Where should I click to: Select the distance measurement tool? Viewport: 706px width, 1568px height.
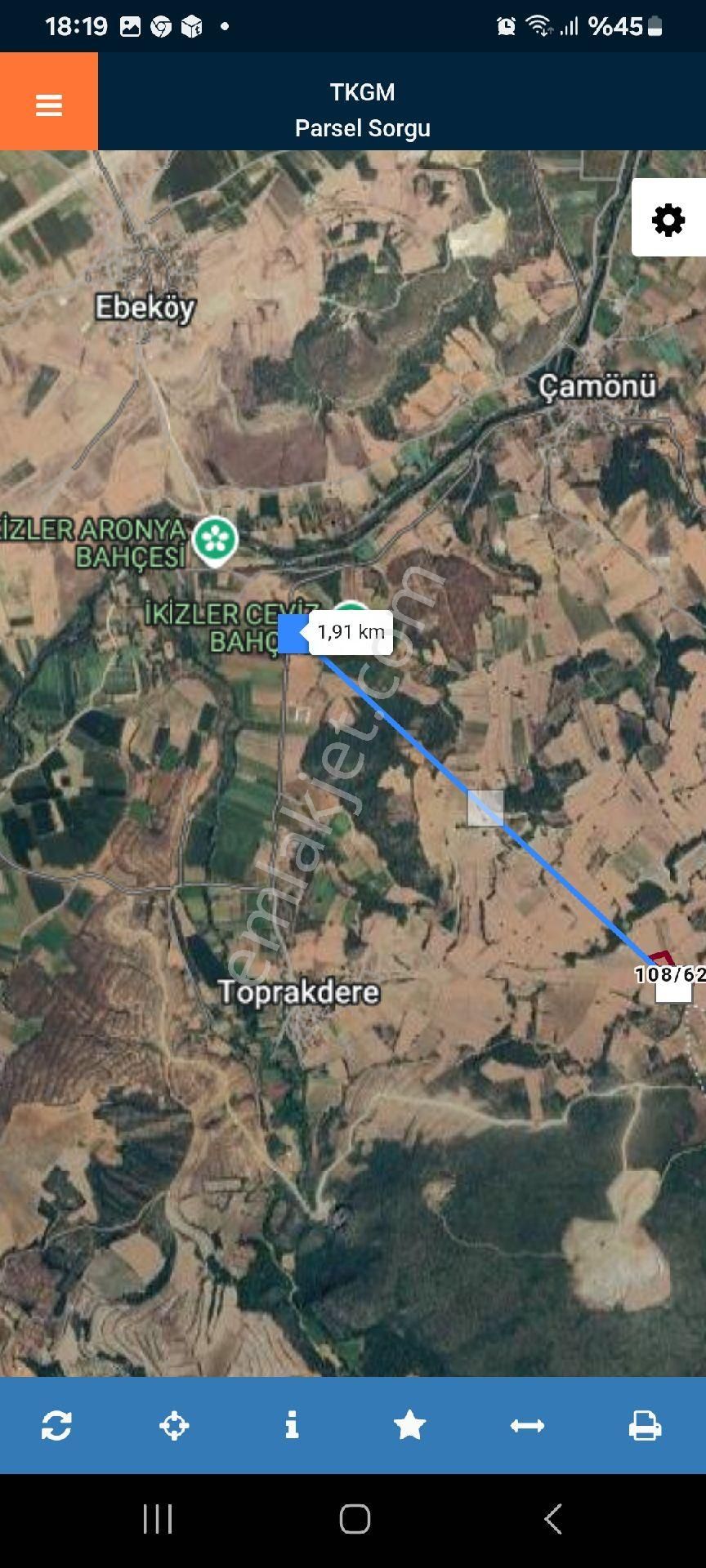527,1426
